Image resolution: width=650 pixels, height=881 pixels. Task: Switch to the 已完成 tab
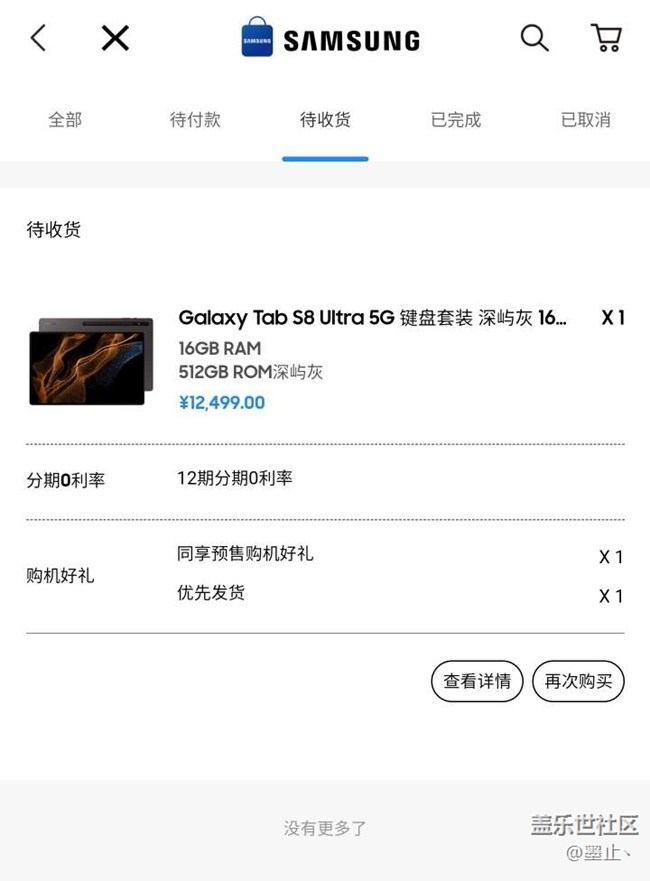pos(455,120)
